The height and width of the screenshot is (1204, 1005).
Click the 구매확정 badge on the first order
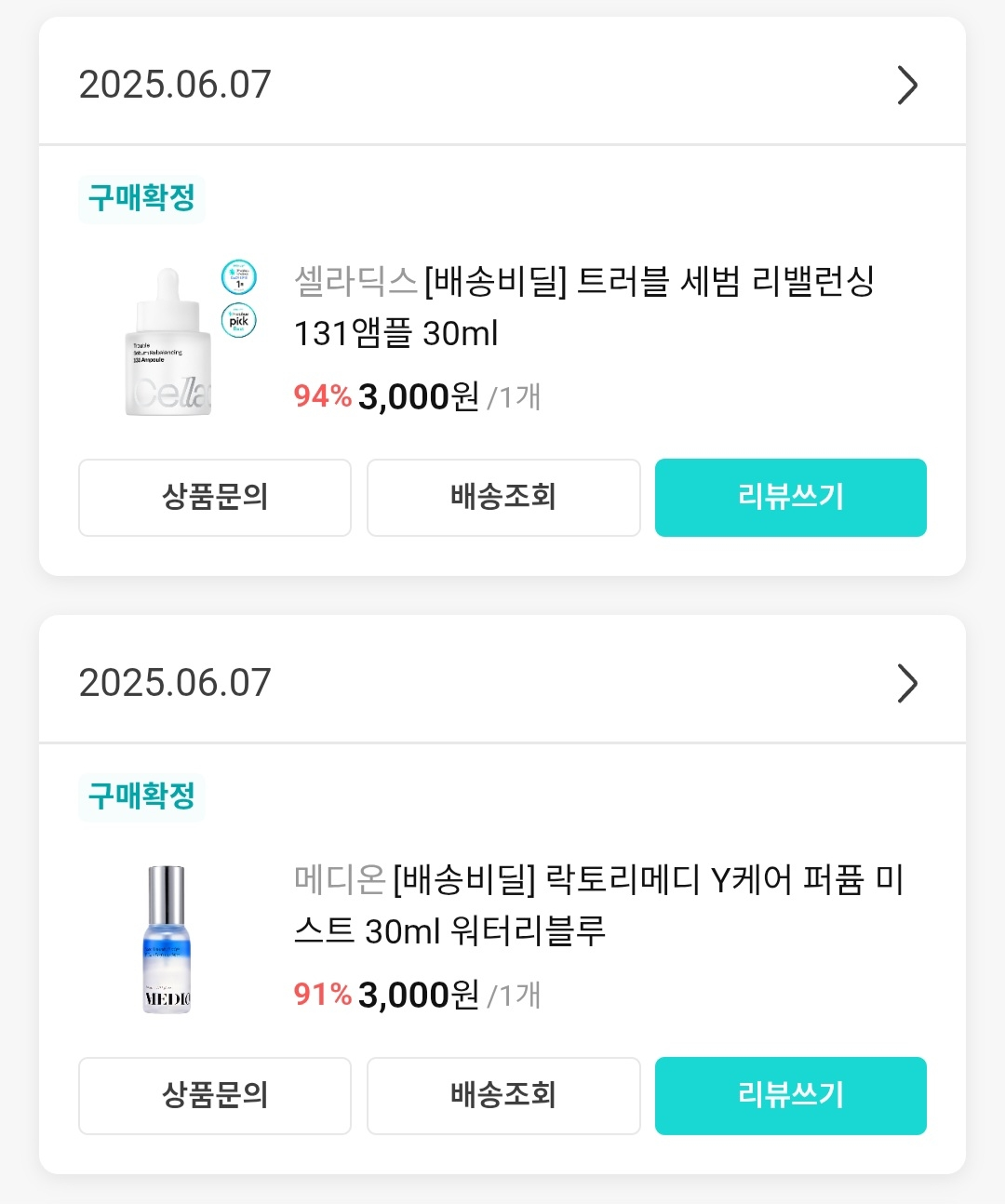(141, 198)
